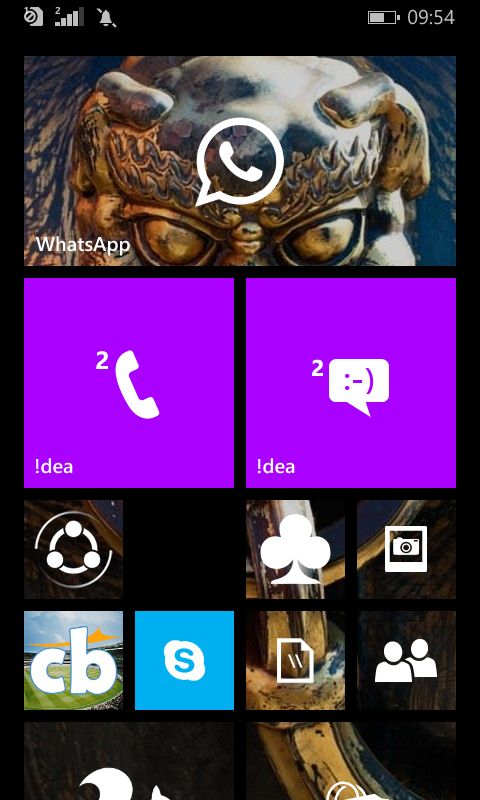Viewport: 480px width, 800px height.
Task: Launch the Cricbuzz cb tile
Action: (73, 660)
